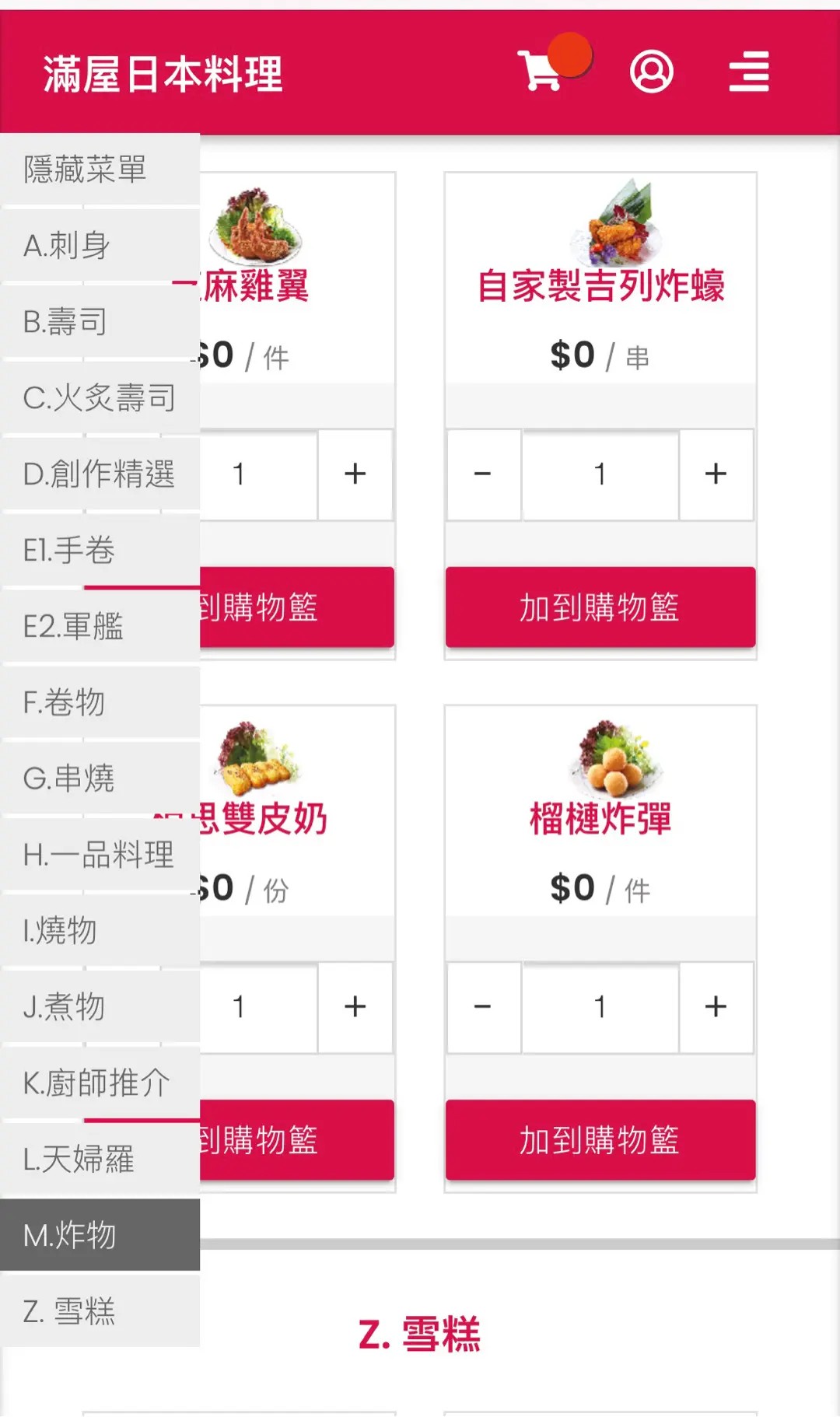The width and height of the screenshot is (840, 1417).
Task: Open the user account icon
Action: pyautogui.click(x=651, y=72)
